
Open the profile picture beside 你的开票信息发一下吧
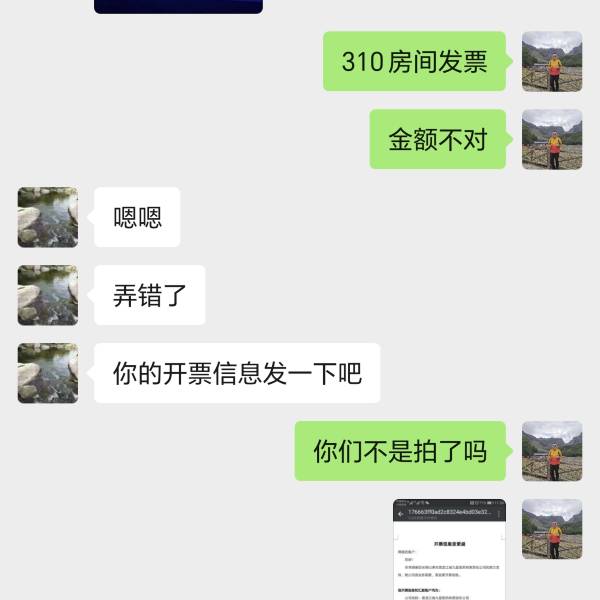tap(48, 373)
